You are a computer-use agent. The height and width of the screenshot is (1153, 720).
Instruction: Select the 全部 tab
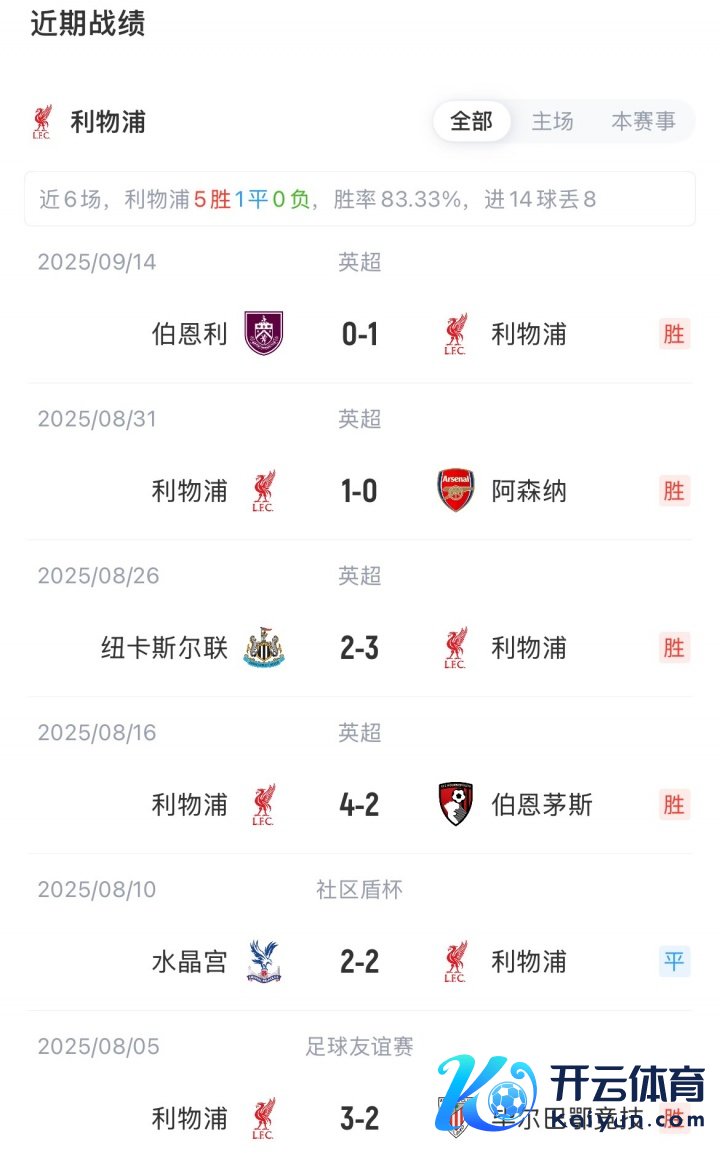(x=471, y=122)
